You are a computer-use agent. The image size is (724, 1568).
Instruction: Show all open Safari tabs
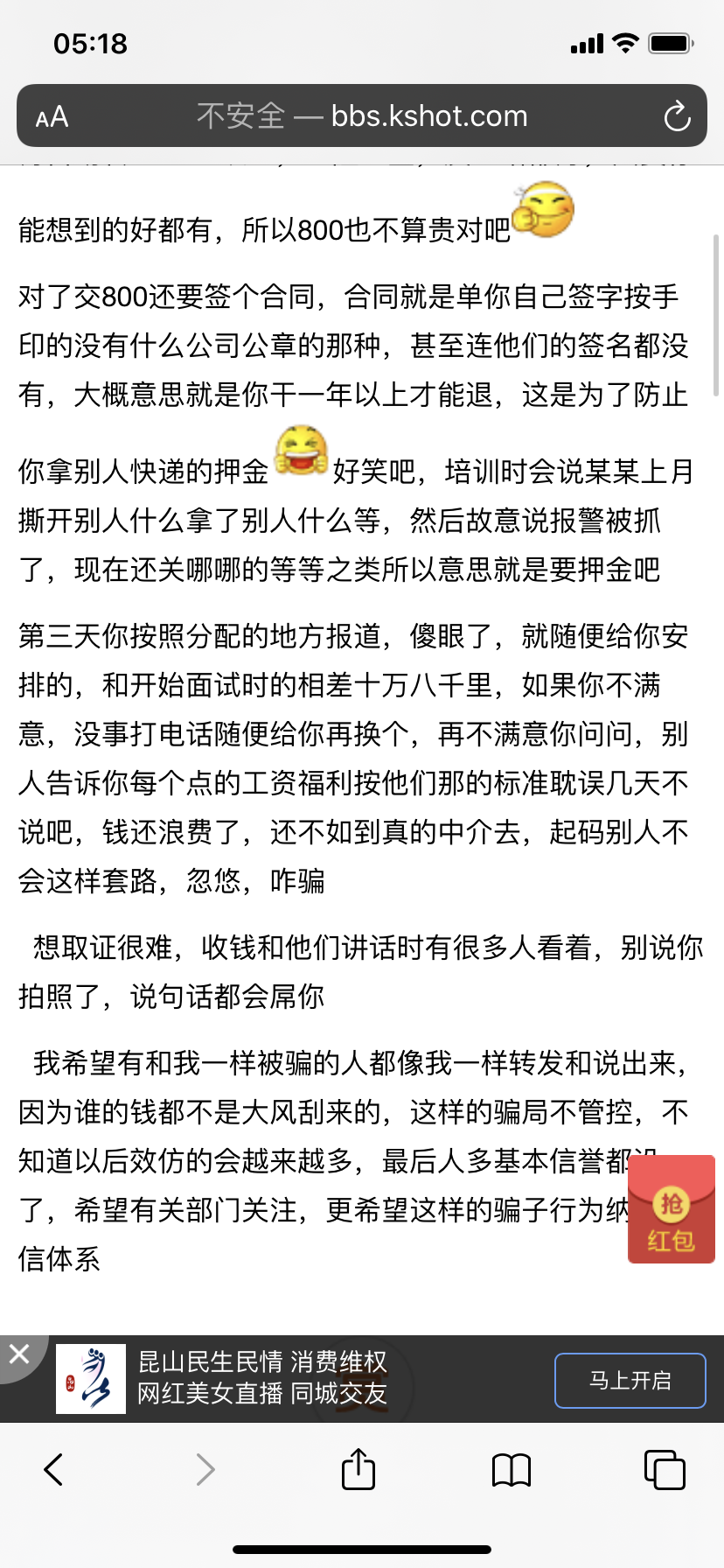point(665,1469)
